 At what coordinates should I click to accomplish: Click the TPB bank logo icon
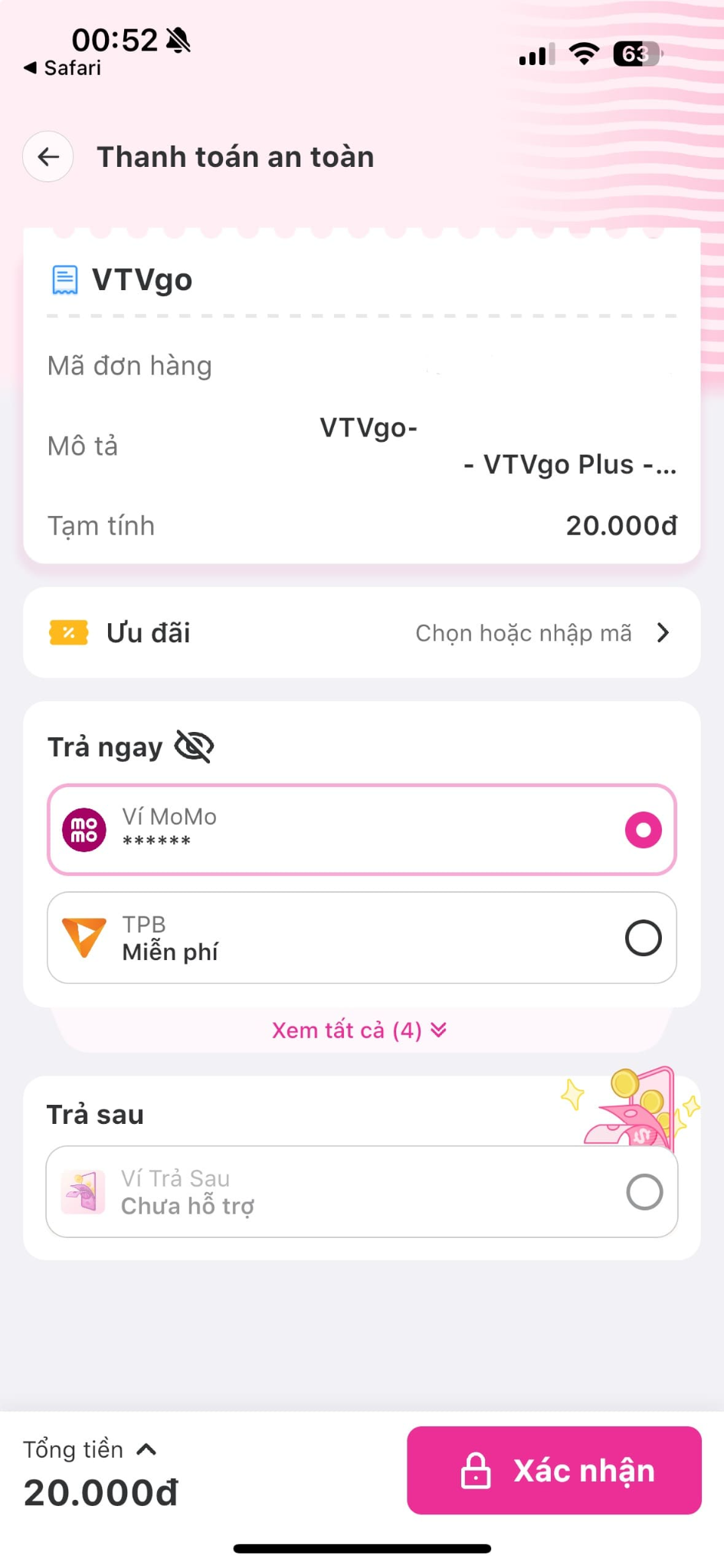tap(84, 937)
